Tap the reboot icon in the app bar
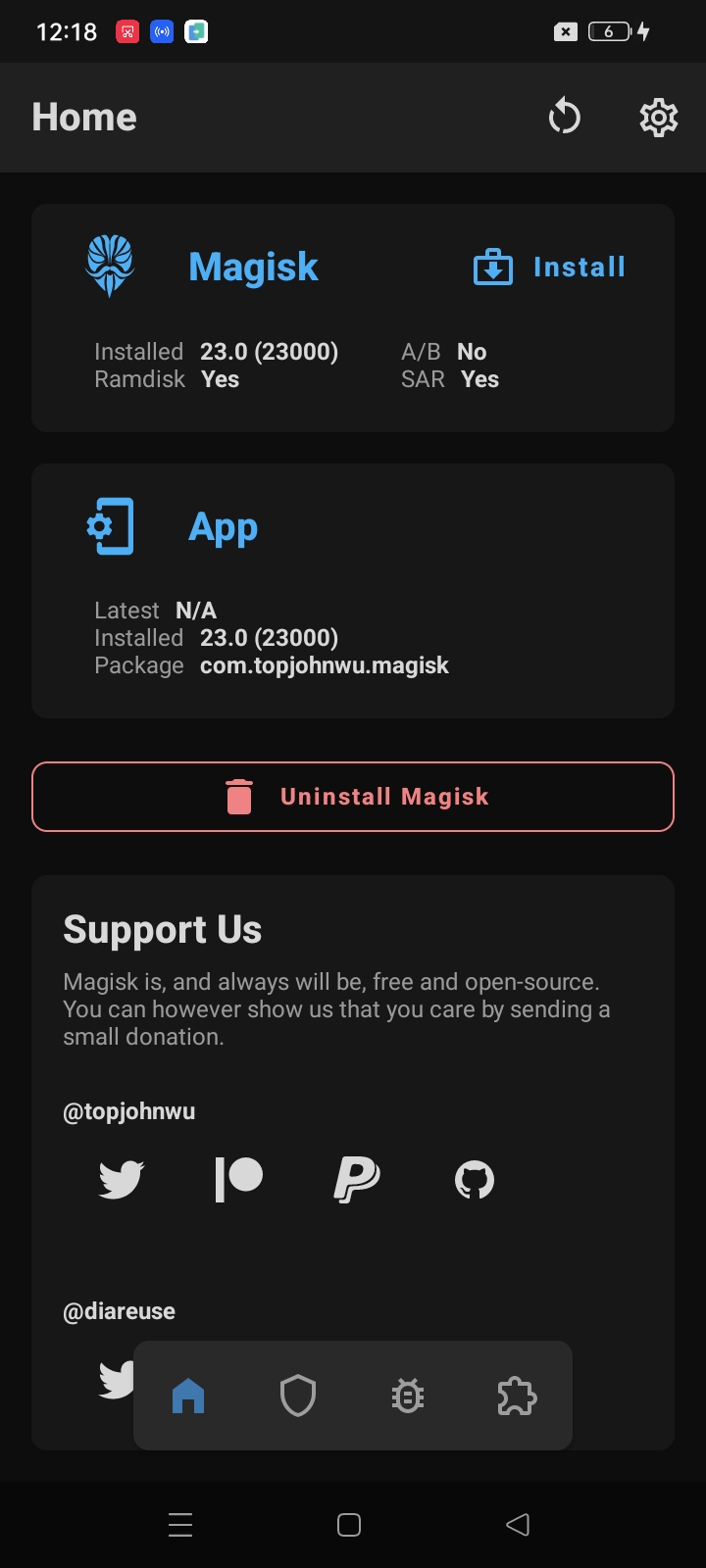This screenshot has height=1568, width=706. [x=564, y=118]
